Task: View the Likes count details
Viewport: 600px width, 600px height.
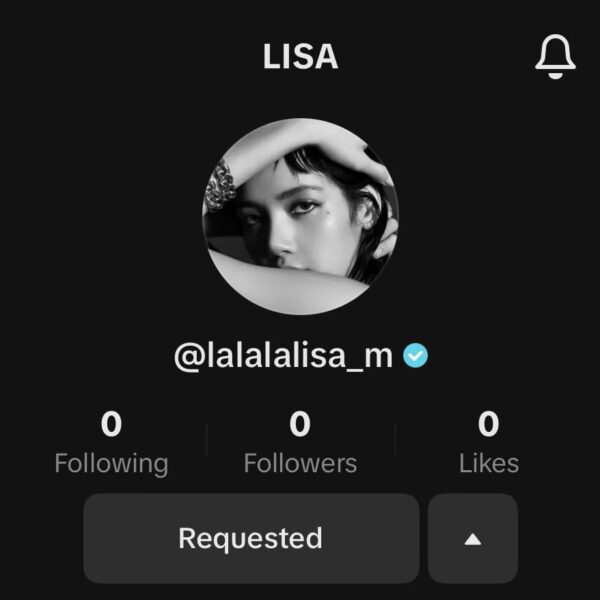Action: pyautogui.click(x=488, y=443)
